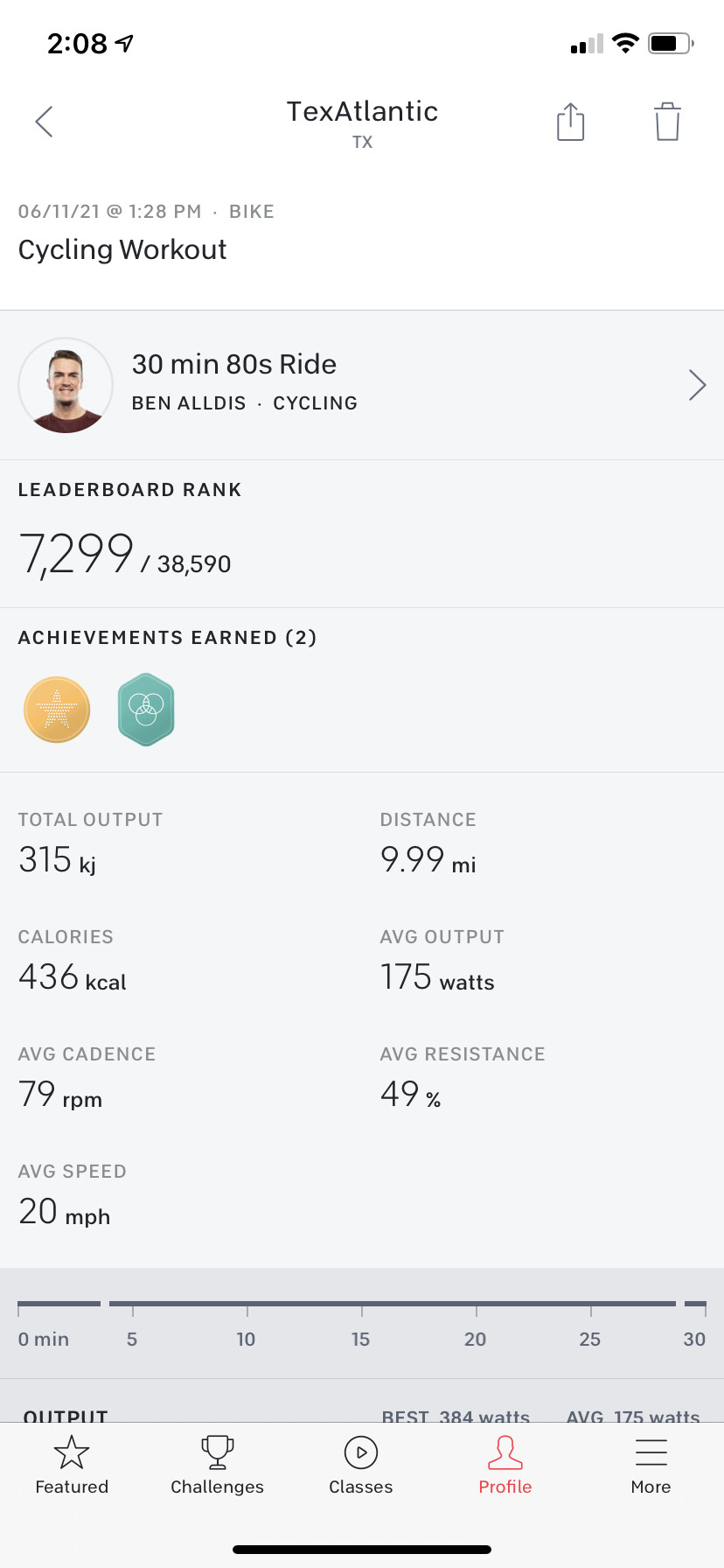View the gold star achievement badge

pyautogui.click(x=57, y=710)
